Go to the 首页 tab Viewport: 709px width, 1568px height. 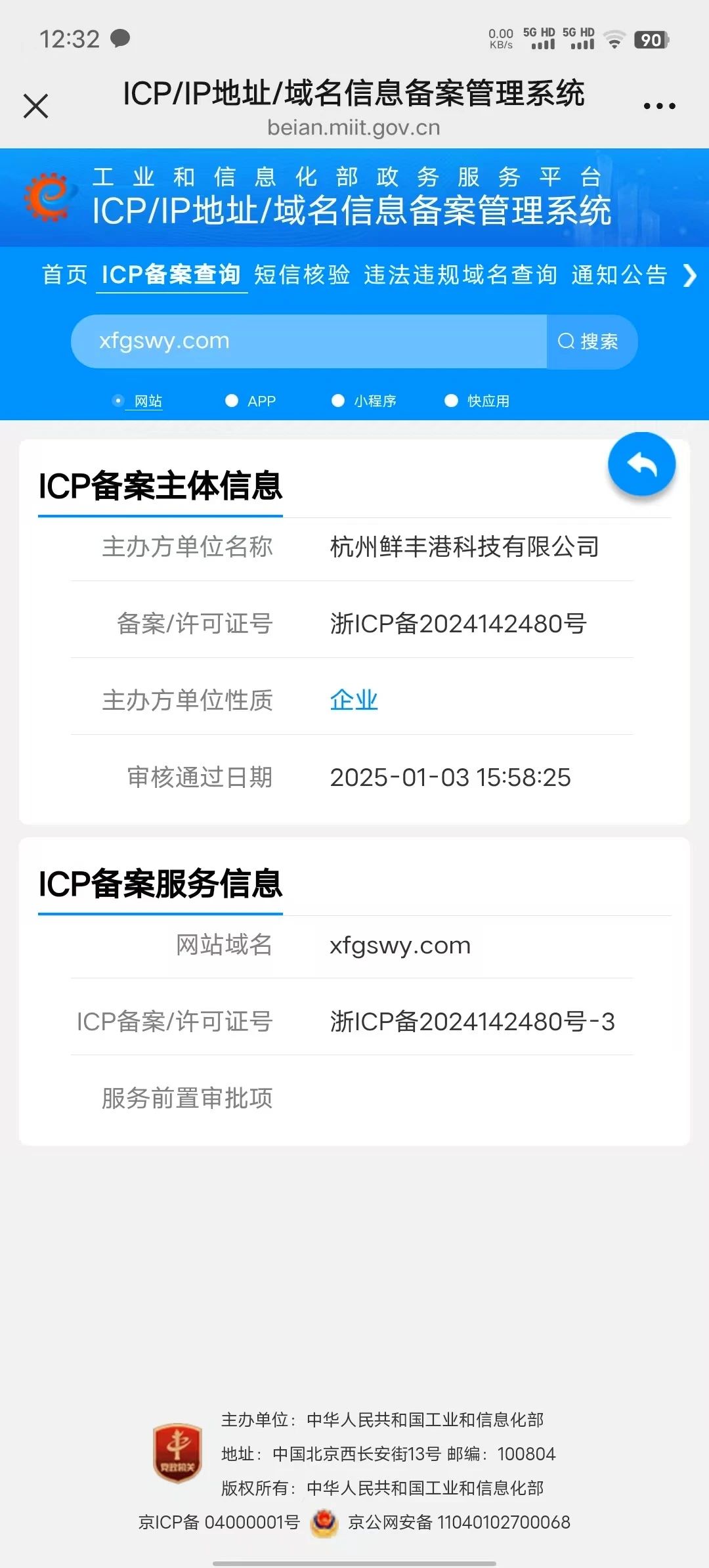point(64,274)
